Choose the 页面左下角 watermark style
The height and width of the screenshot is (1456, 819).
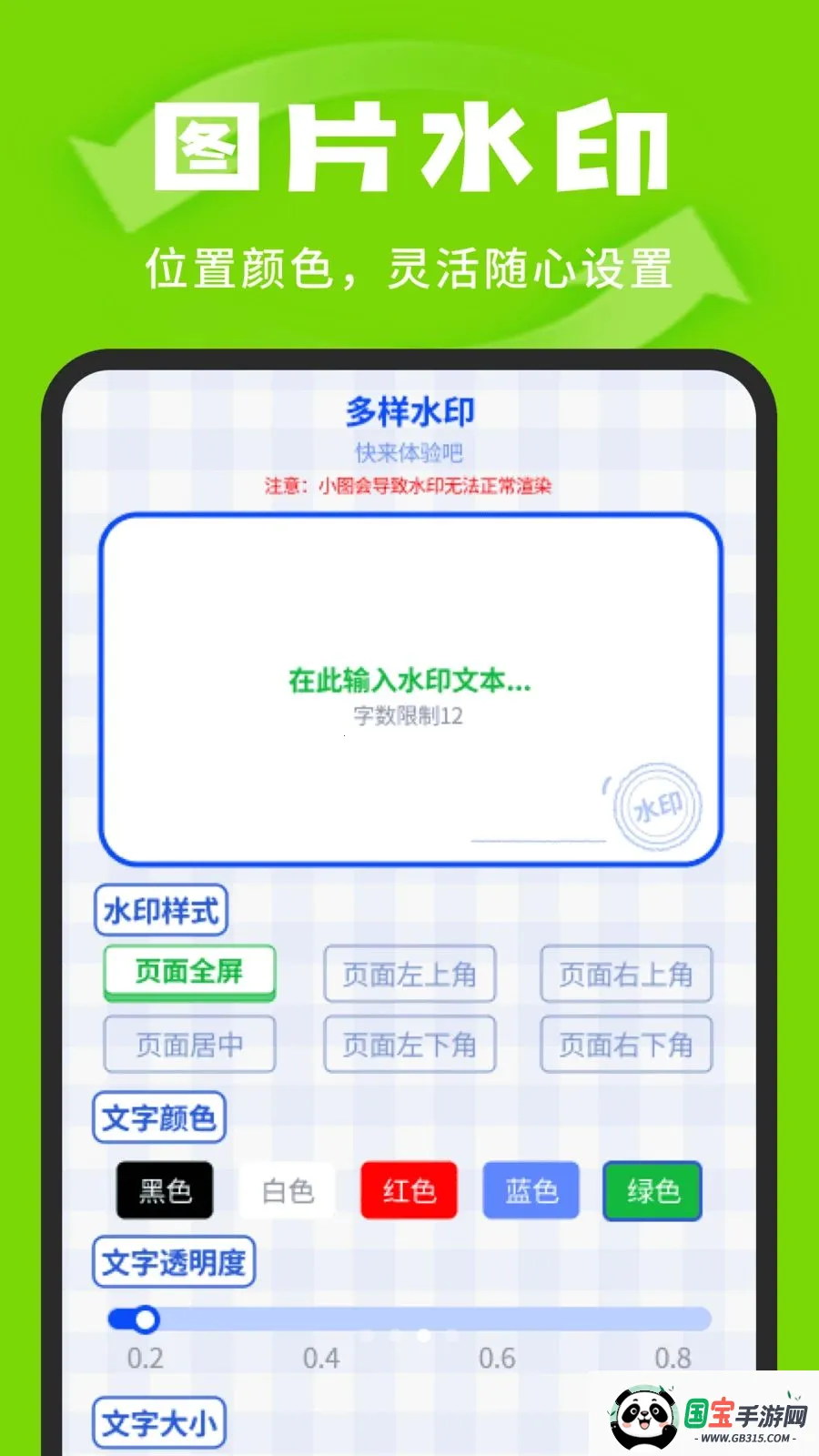409,1044
